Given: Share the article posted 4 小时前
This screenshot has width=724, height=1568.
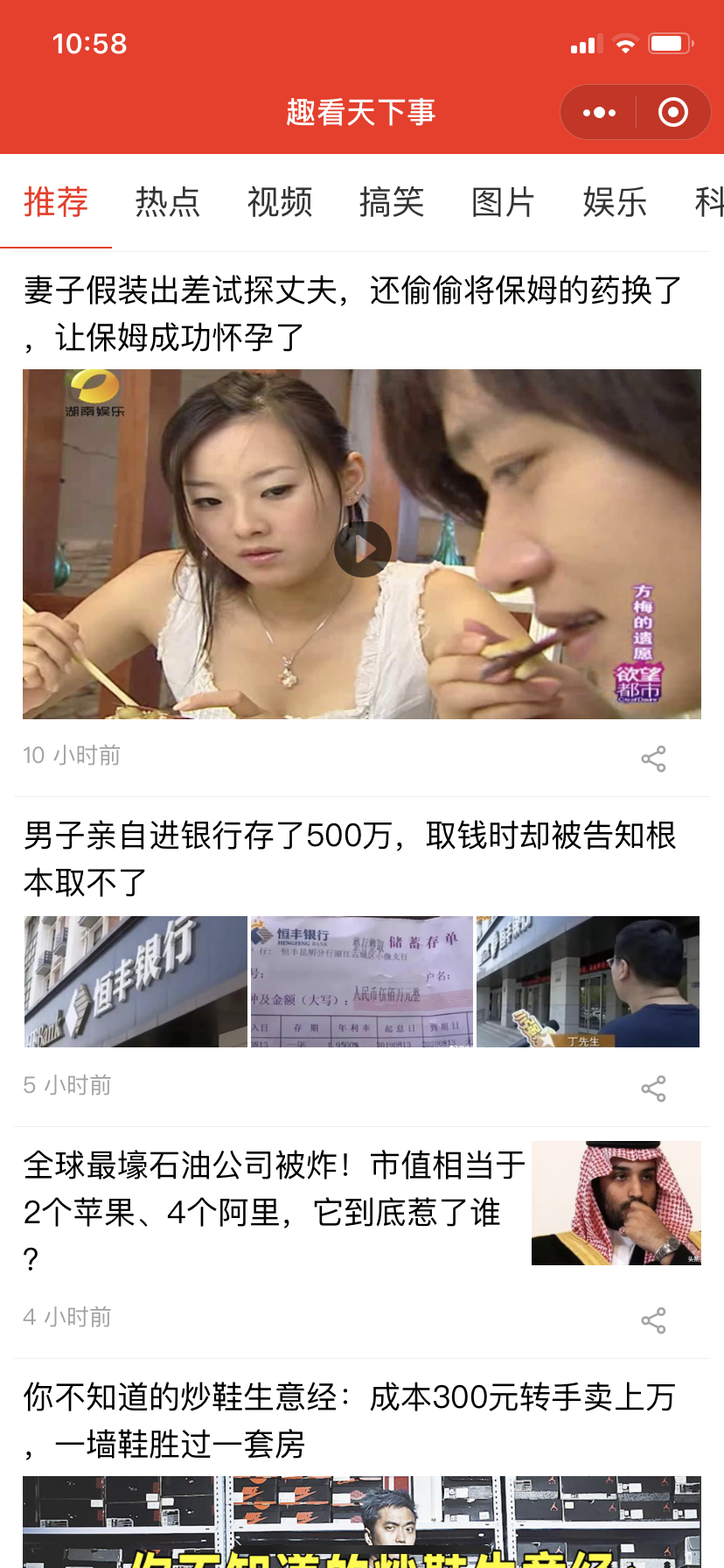Looking at the screenshot, I should (654, 1320).
